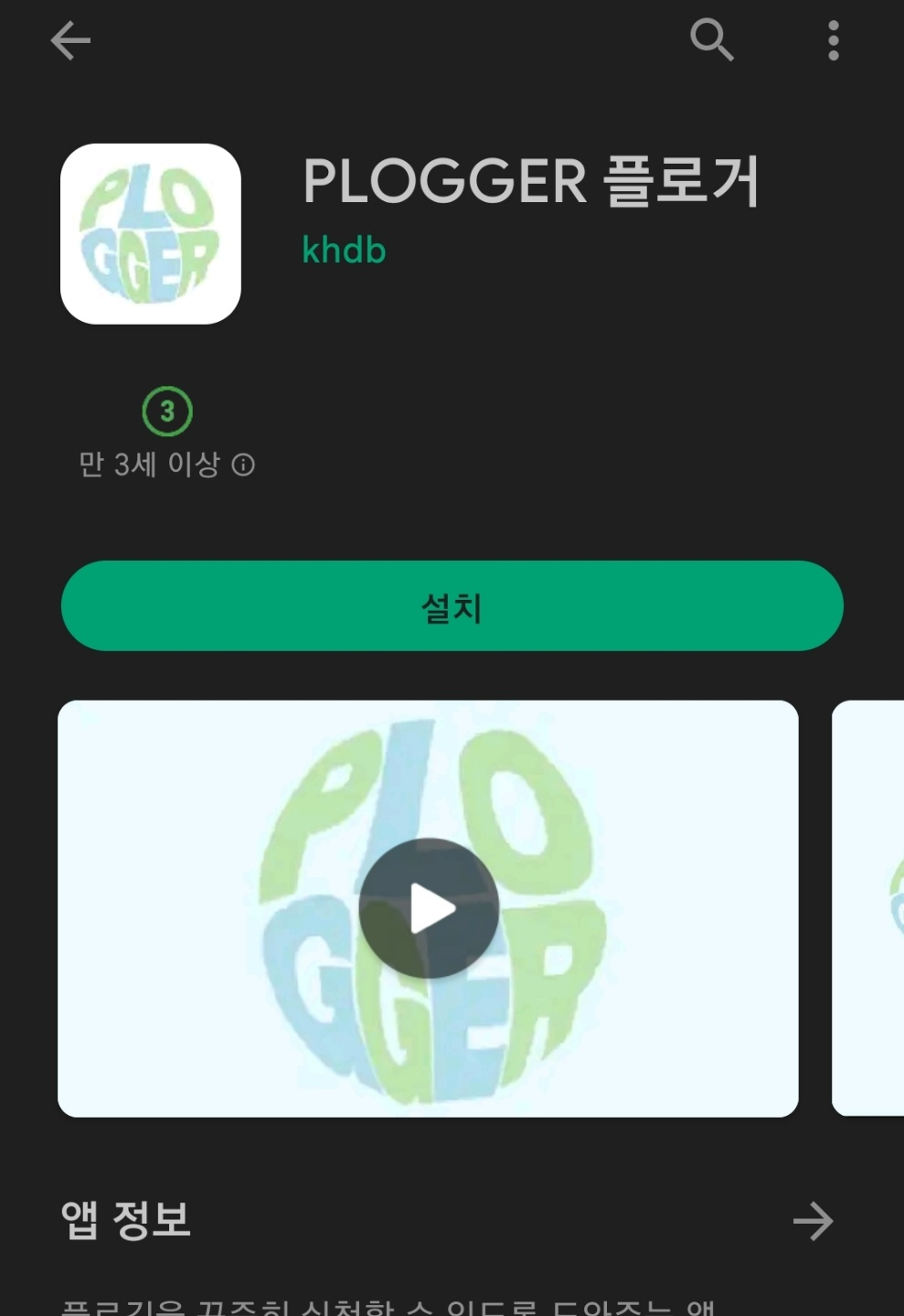This screenshot has height=1316, width=904.
Task: Play the PLOGGER preview video
Action: tap(429, 908)
